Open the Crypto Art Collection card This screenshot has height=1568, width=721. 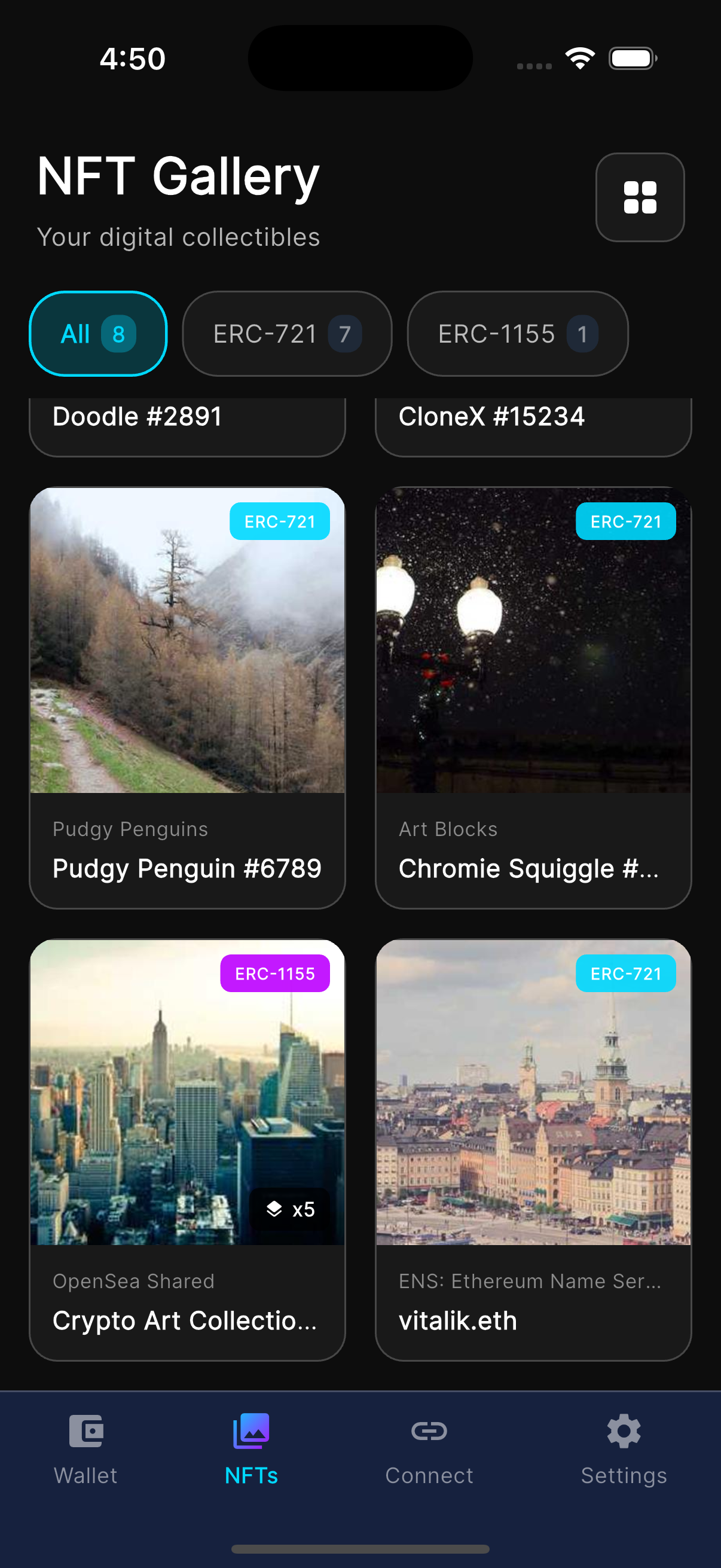(187, 1149)
